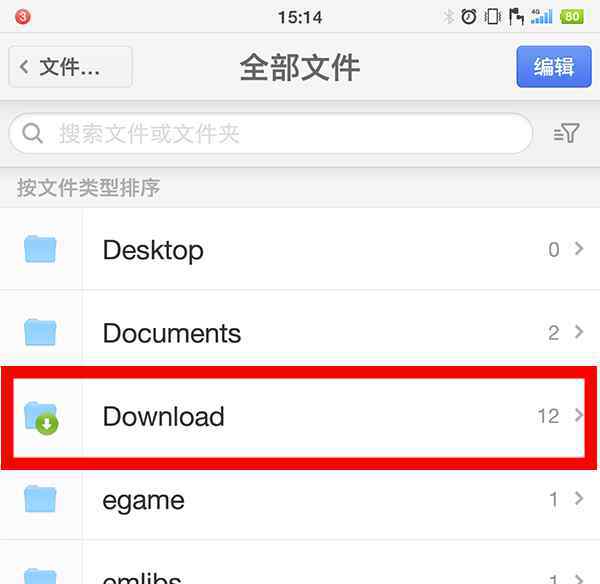The height and width of the screenshot is (584, 600).
Task: Go back to the 文件 page
Action: coord(70,67)
